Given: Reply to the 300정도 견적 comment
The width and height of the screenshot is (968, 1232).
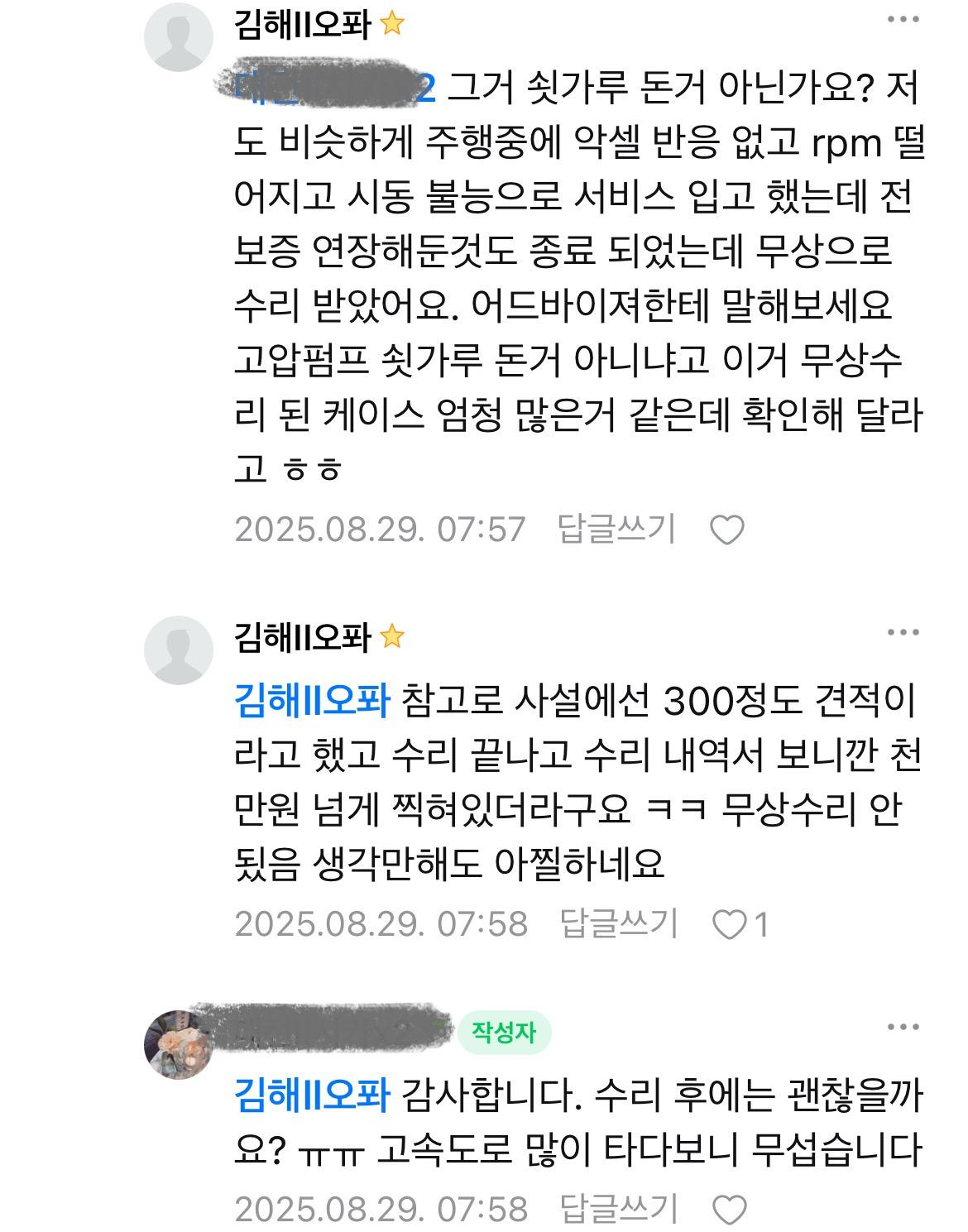Looking at the screenshot, I should pos(619,923).
